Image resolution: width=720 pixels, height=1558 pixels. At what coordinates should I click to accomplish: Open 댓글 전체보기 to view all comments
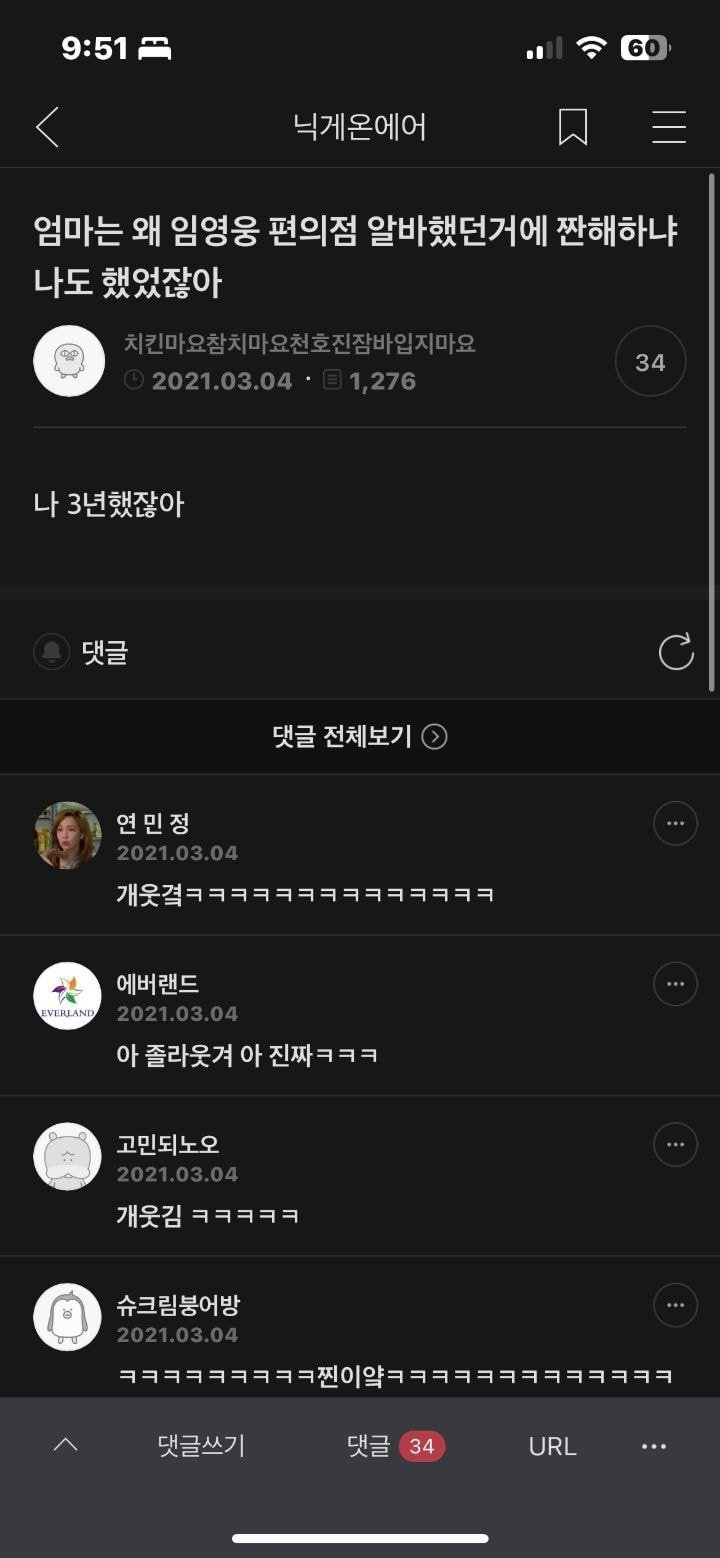coord(359,737)
